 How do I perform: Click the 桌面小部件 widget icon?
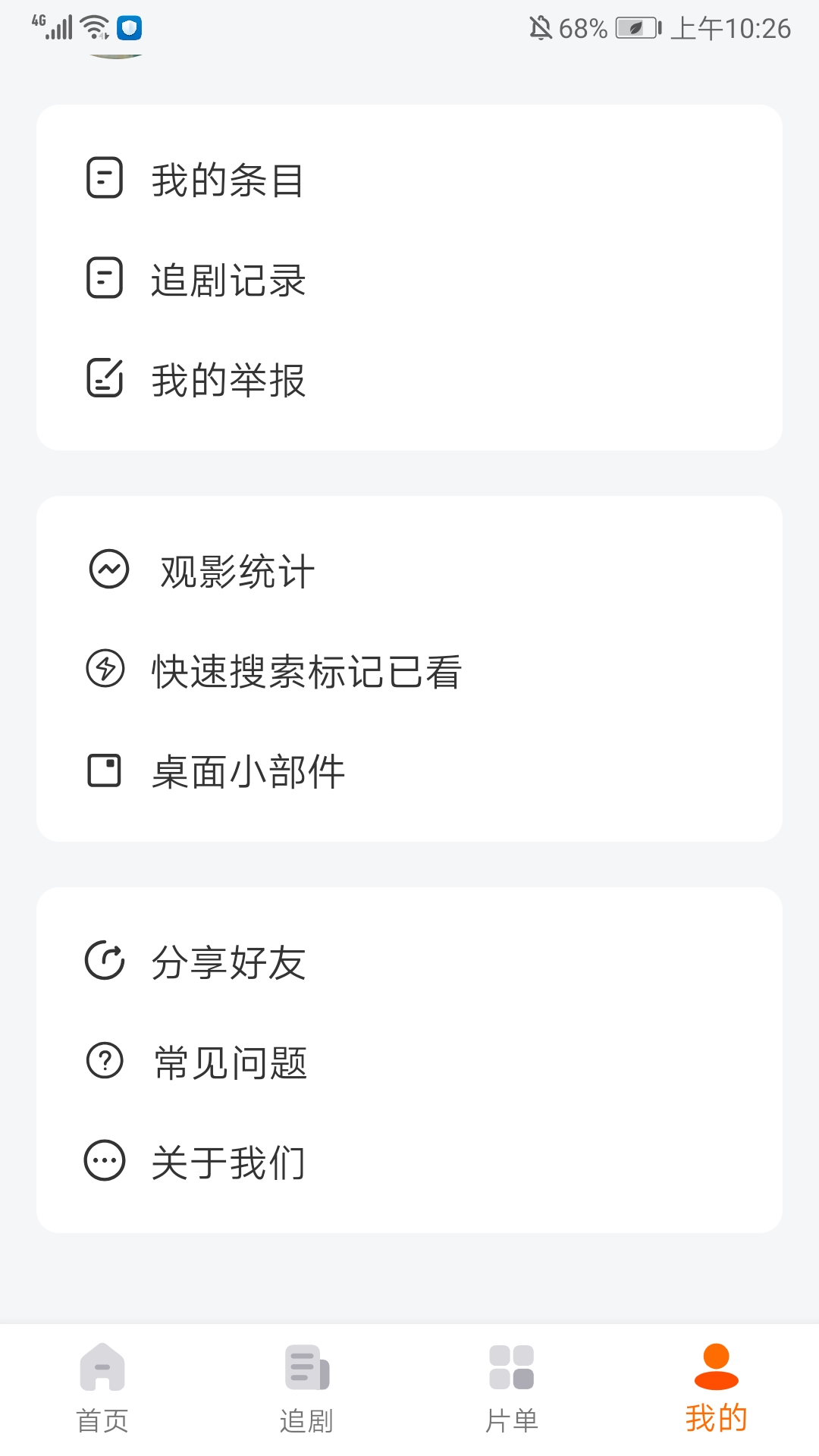click(105, 771)
